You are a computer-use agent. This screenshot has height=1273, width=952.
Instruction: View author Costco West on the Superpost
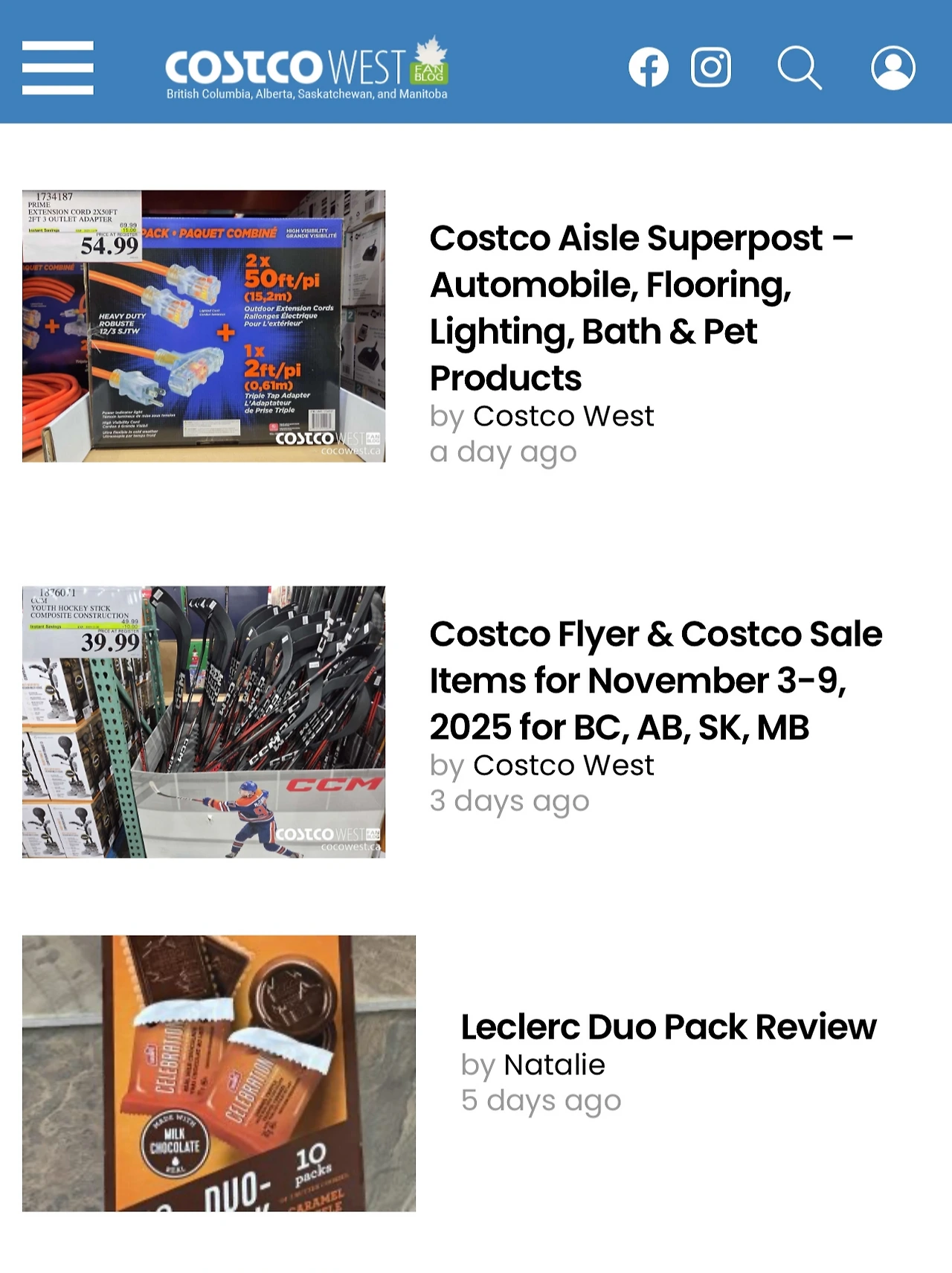(563, 416)
